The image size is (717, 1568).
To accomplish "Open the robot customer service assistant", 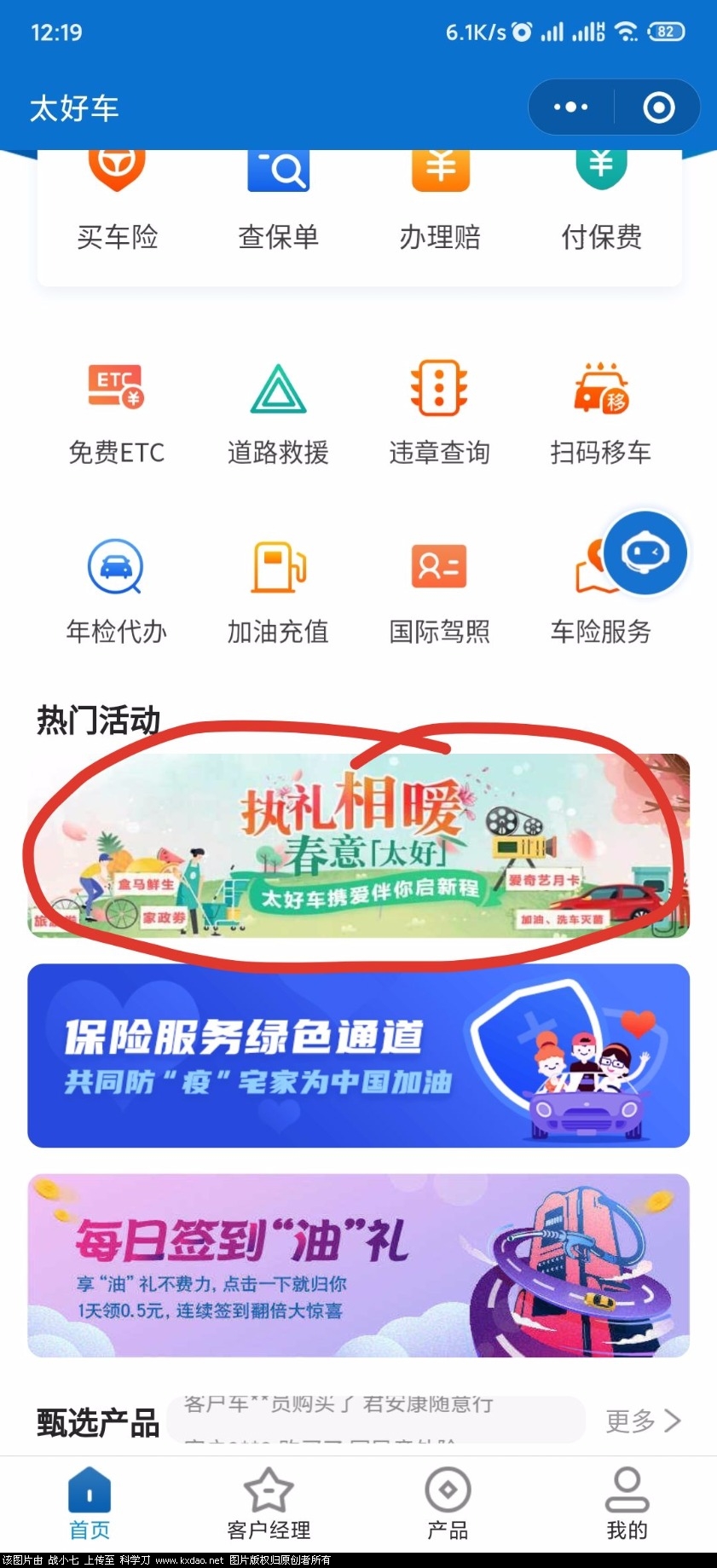I will 645,553.
